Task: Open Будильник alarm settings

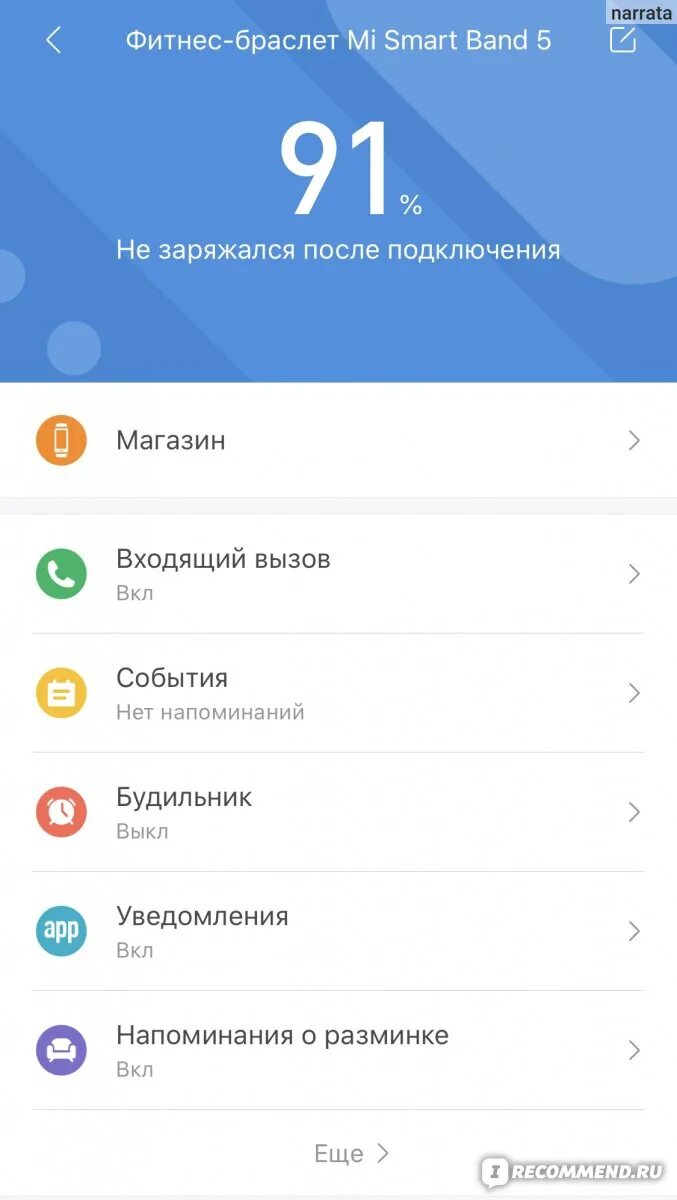Action: coord(338,812)
